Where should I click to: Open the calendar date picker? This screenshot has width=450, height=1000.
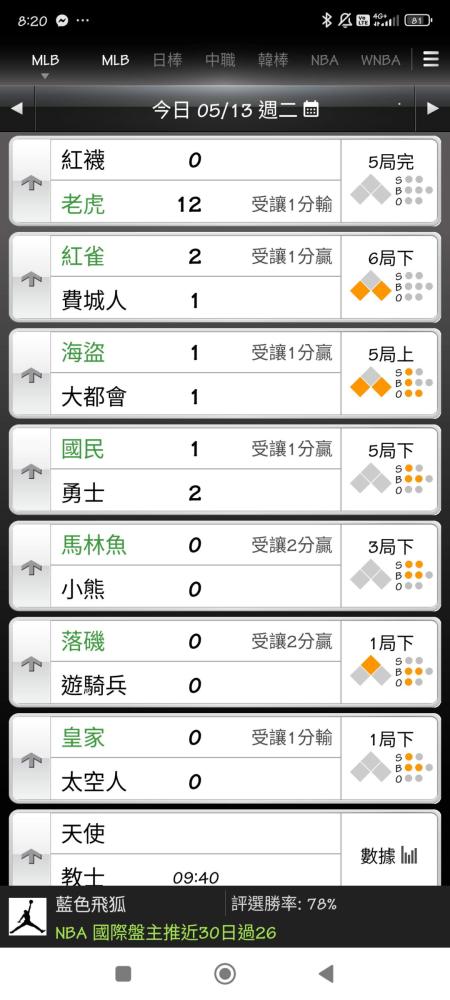[x=310, y=109]
